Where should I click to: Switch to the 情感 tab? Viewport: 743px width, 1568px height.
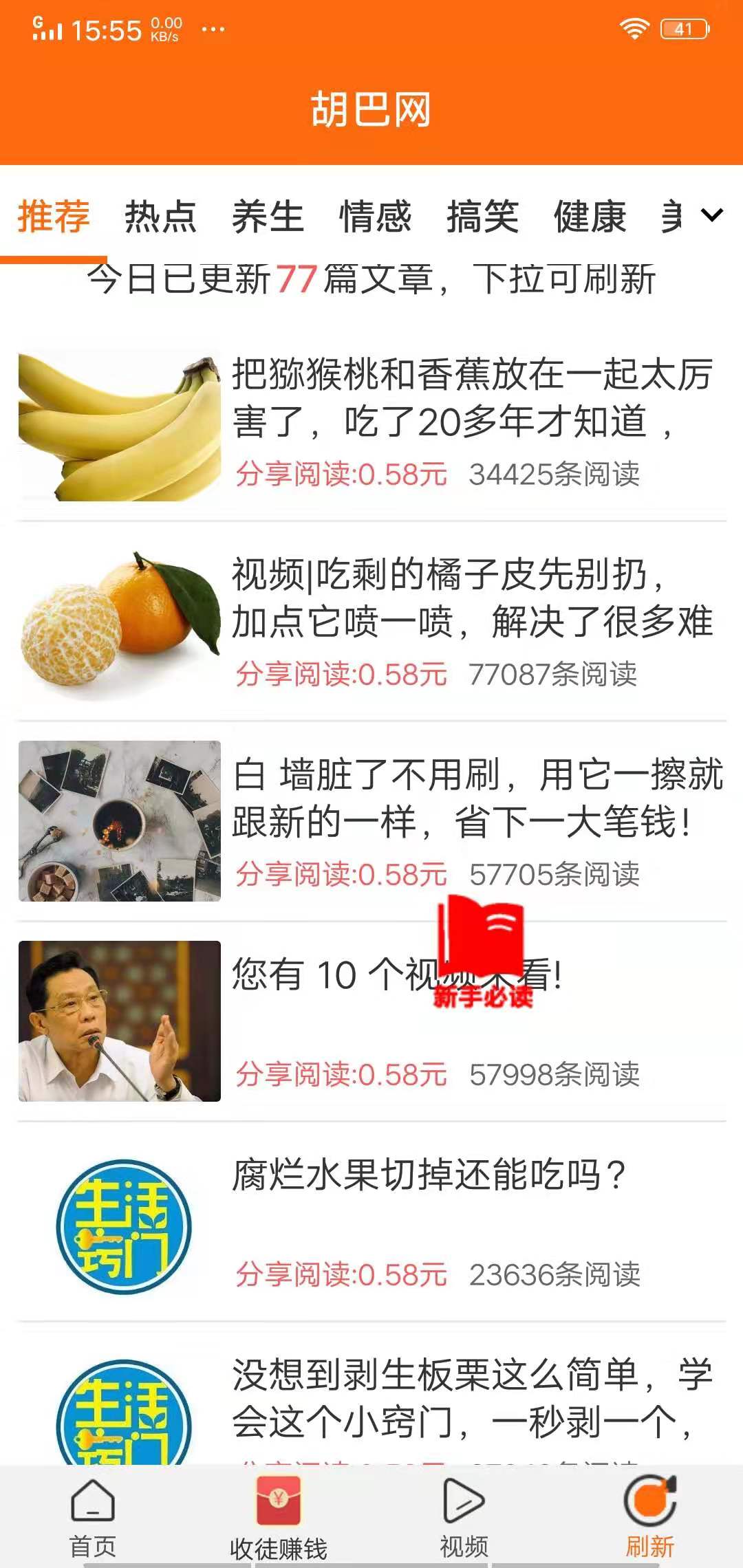(x=376, y=215)
